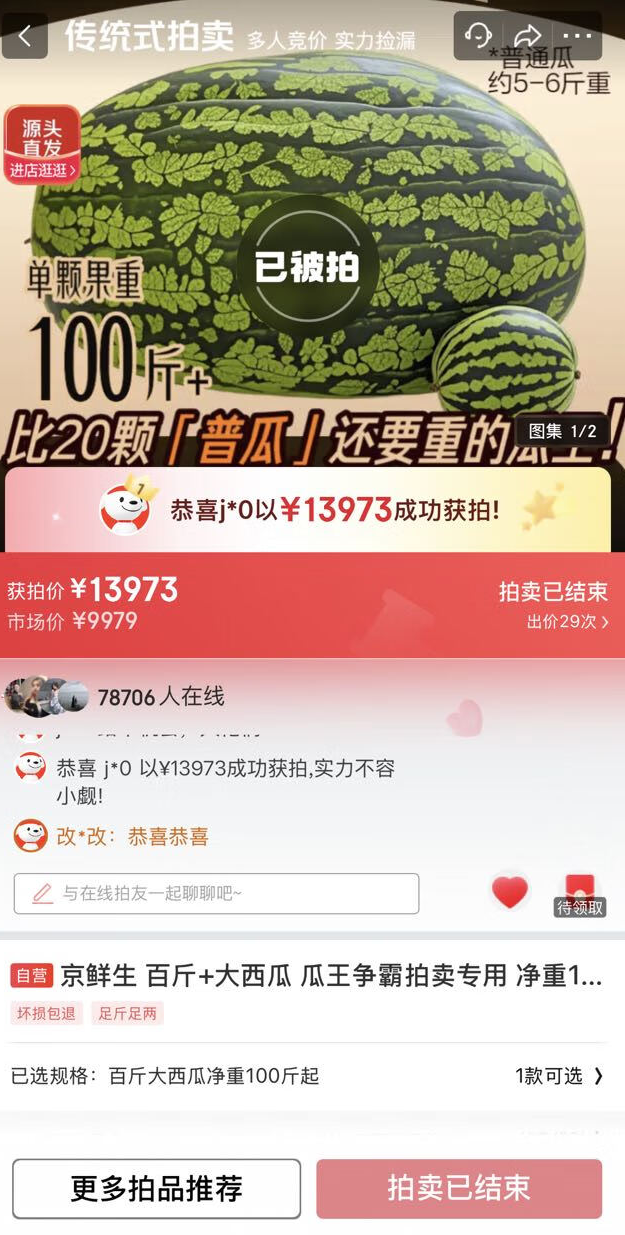
Task: View the online users' avatars
Action: 46,697
